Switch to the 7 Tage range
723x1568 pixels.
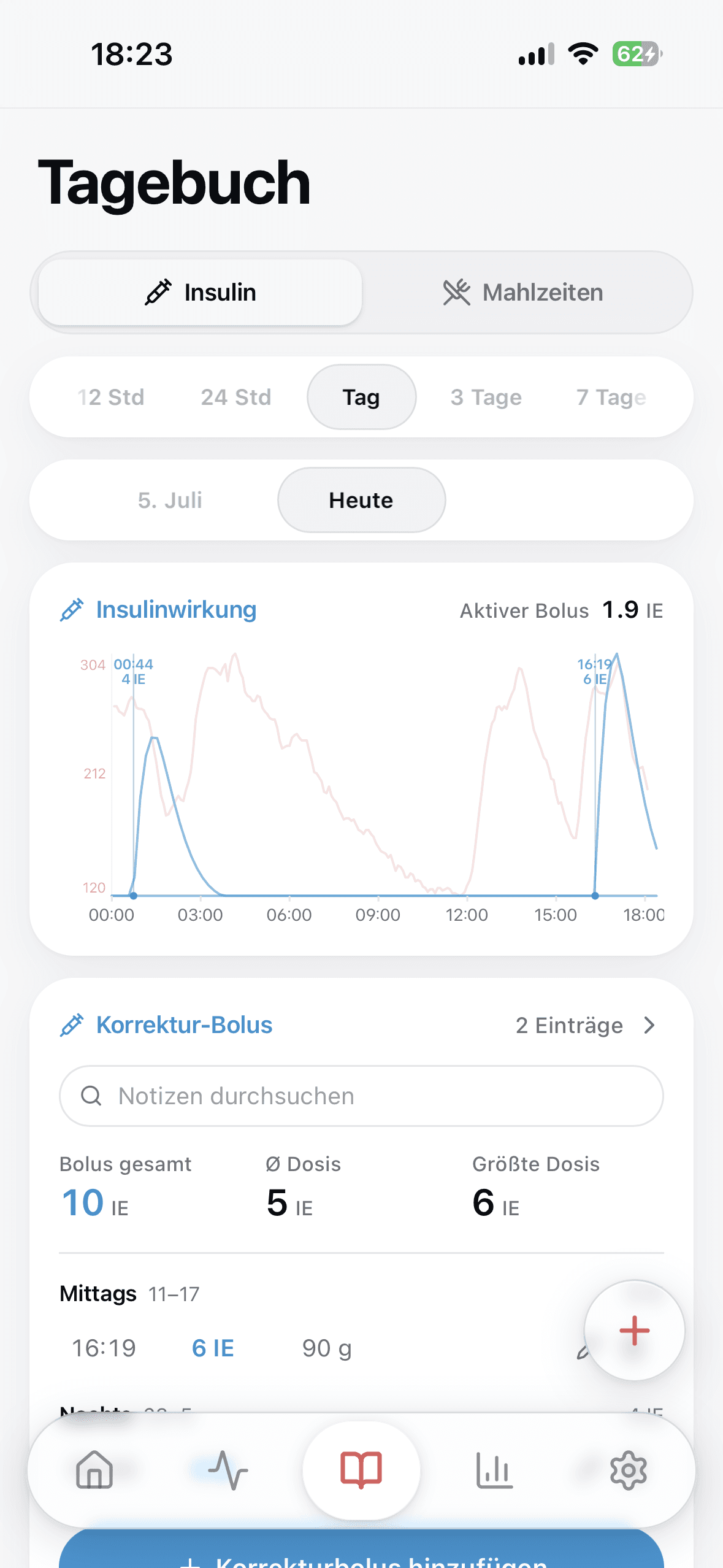(x=611, y=397)
